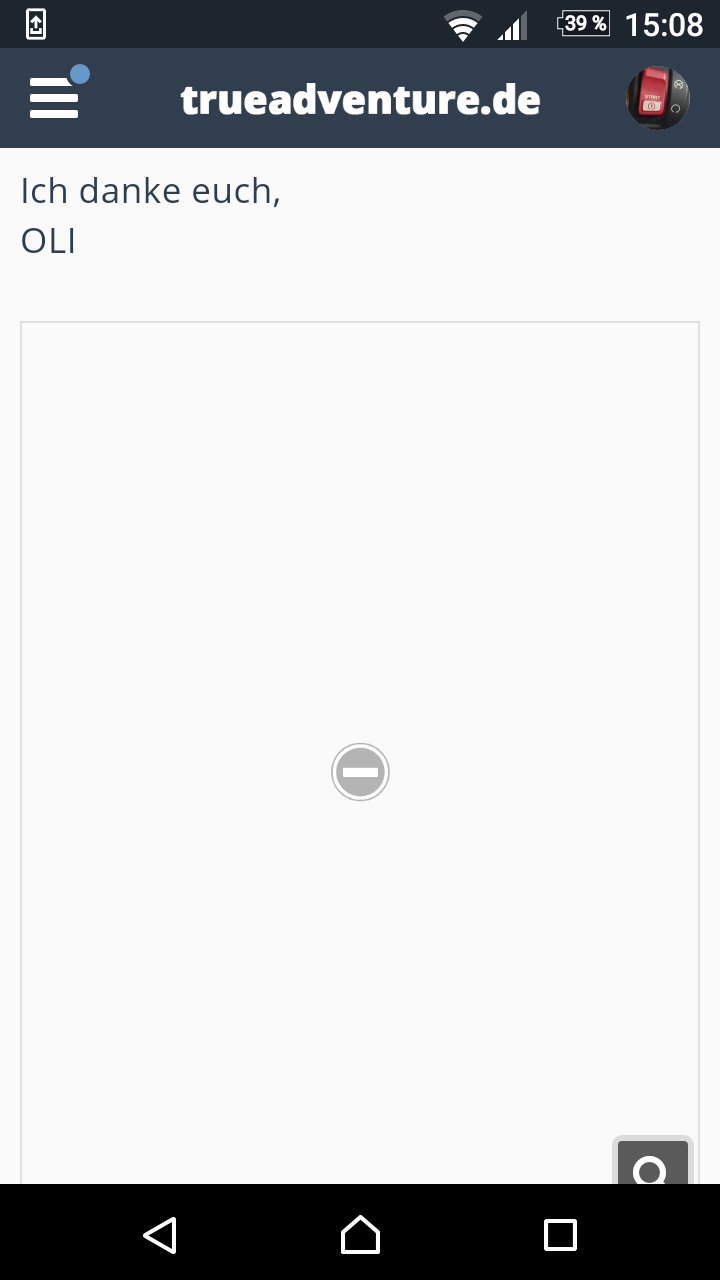Open the blocked image attachment
Screen dimensions: 720x1280
360,772
